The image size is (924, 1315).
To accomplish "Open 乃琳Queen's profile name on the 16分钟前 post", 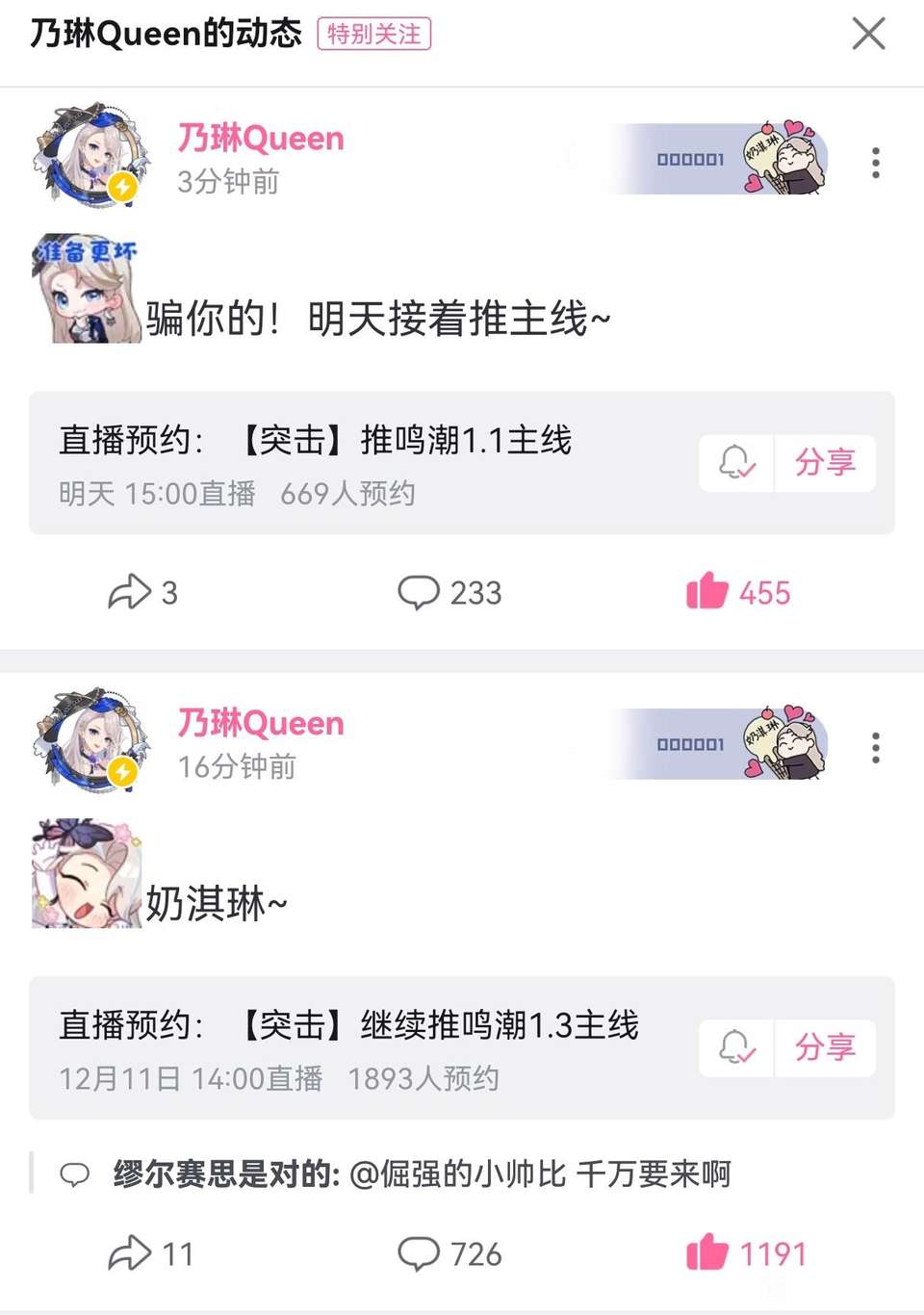I will (x=260, y=723).
